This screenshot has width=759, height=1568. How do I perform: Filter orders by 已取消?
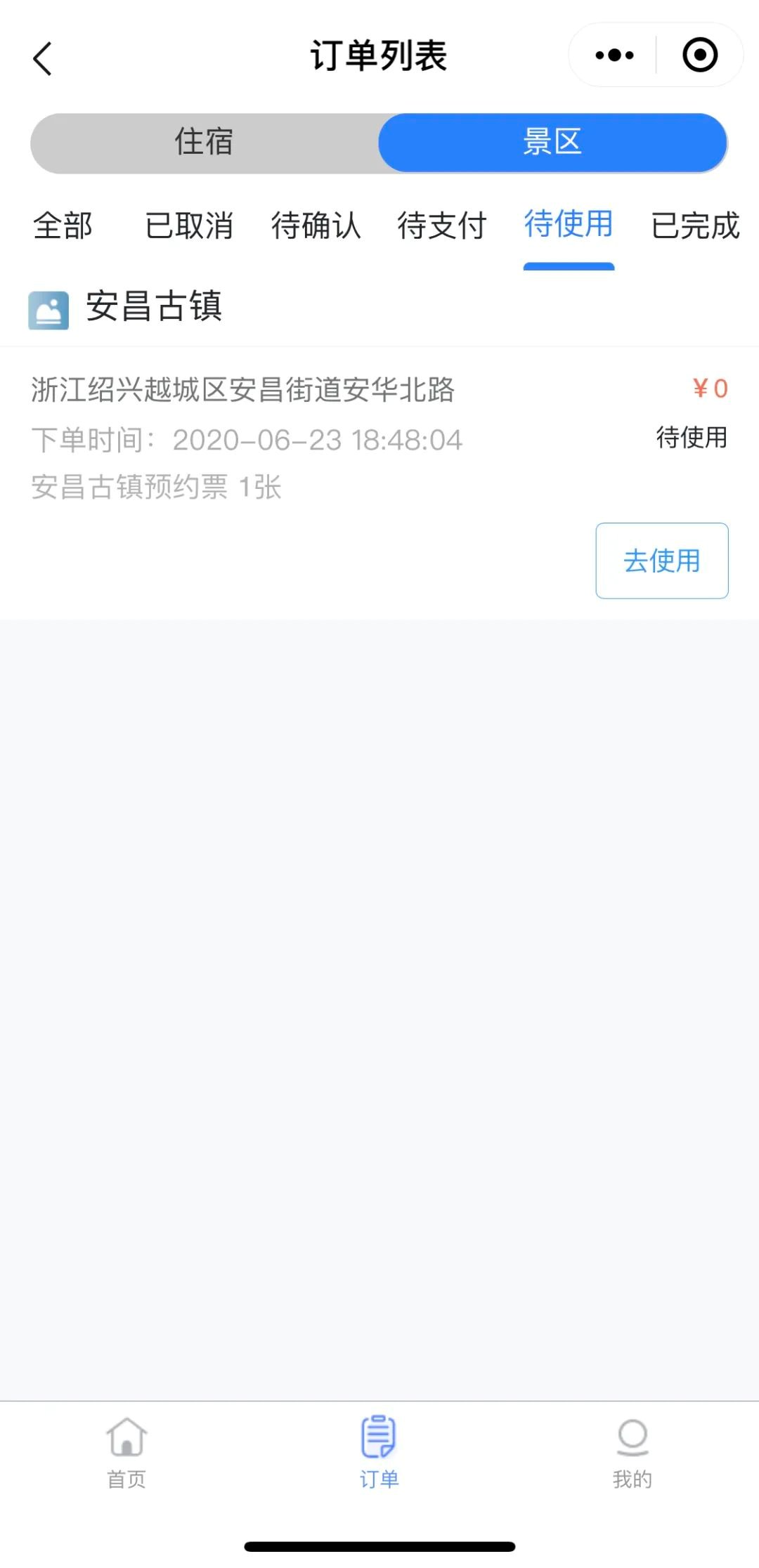(189, 226)
